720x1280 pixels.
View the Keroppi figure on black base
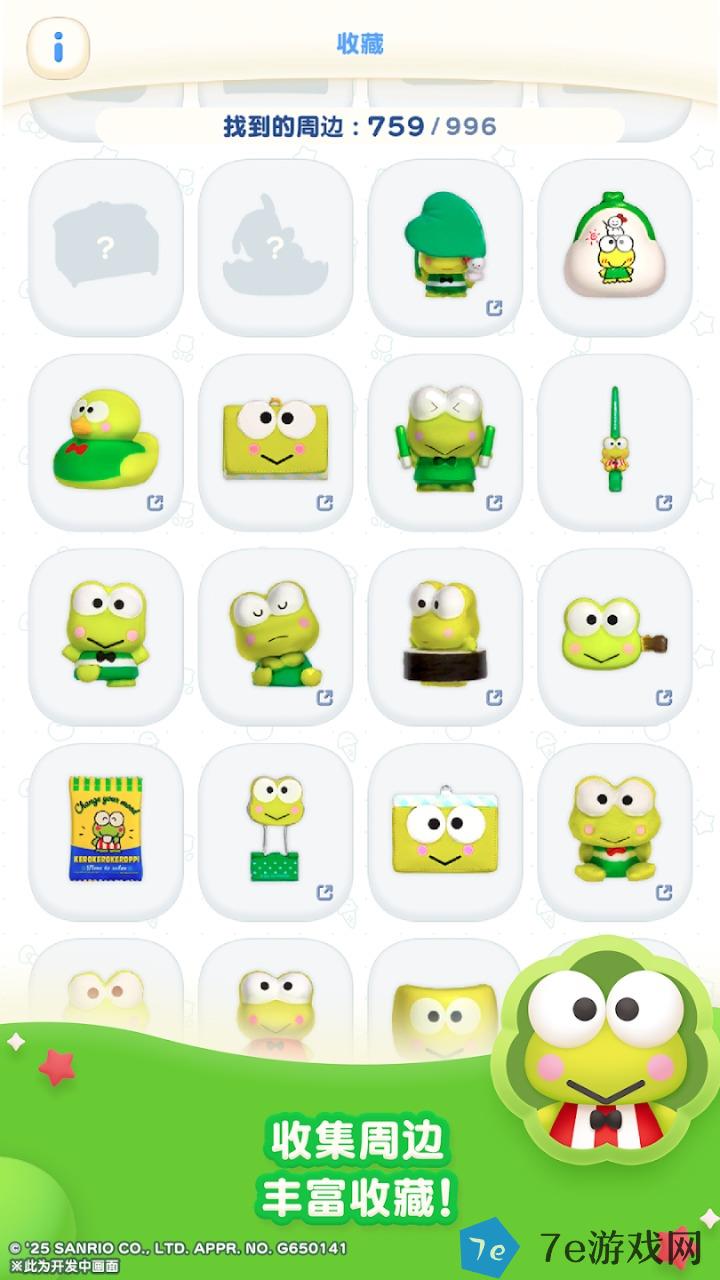coord(445,636)
